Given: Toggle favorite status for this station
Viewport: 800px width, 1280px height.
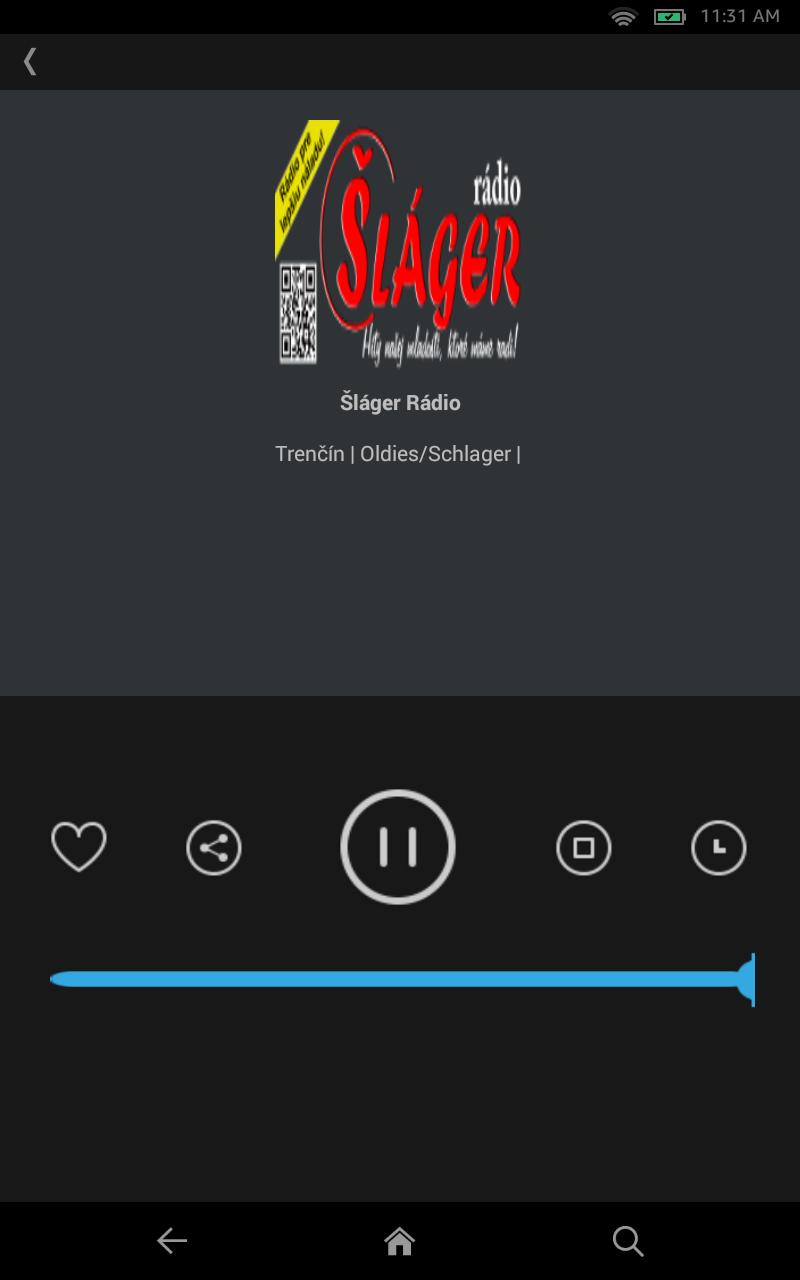Looking at the screenshot, I should pos(78,847).
